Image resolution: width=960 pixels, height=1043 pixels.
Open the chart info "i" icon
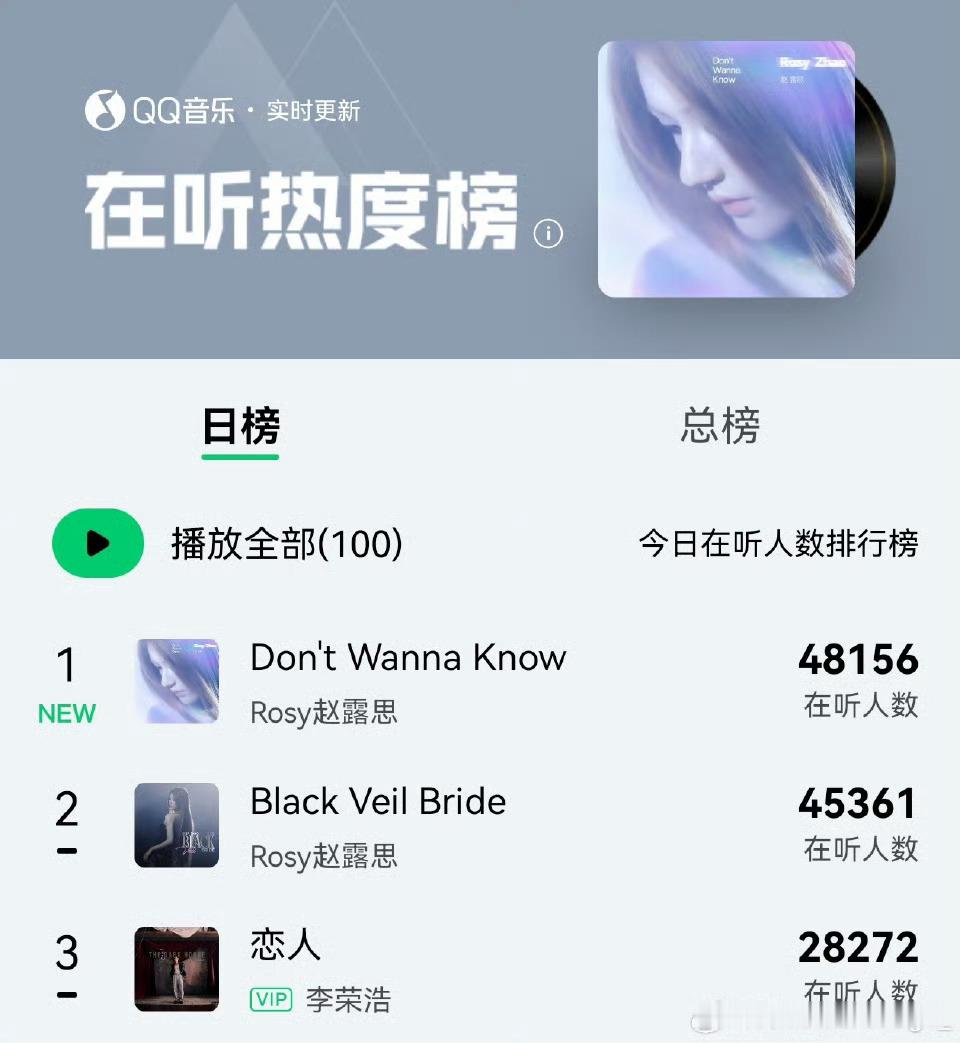point(546,232)
